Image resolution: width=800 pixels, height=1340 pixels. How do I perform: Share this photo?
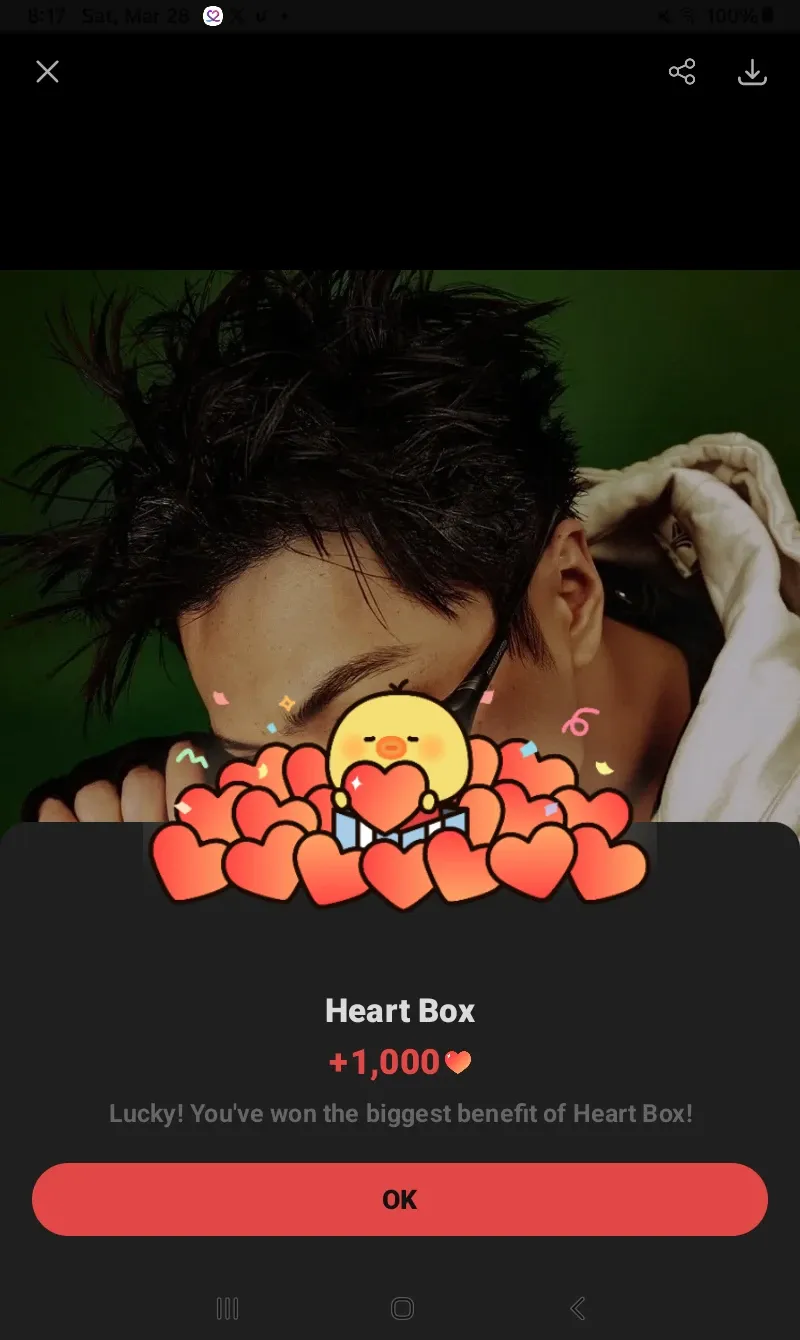point(682,72)
